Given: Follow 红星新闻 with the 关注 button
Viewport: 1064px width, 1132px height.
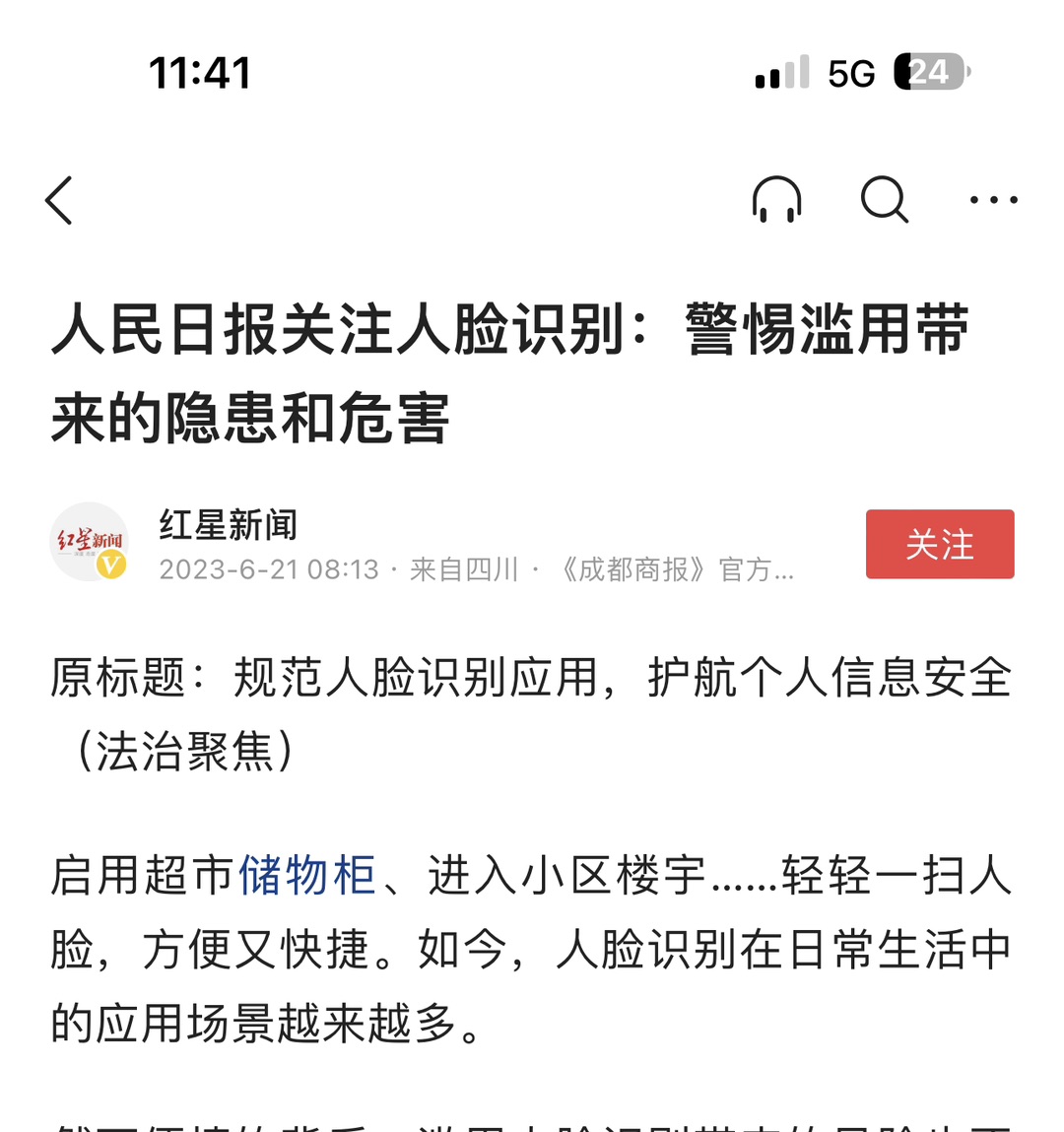Looking at the screenshot, I should pyautogui.click(x=939, y=544).
